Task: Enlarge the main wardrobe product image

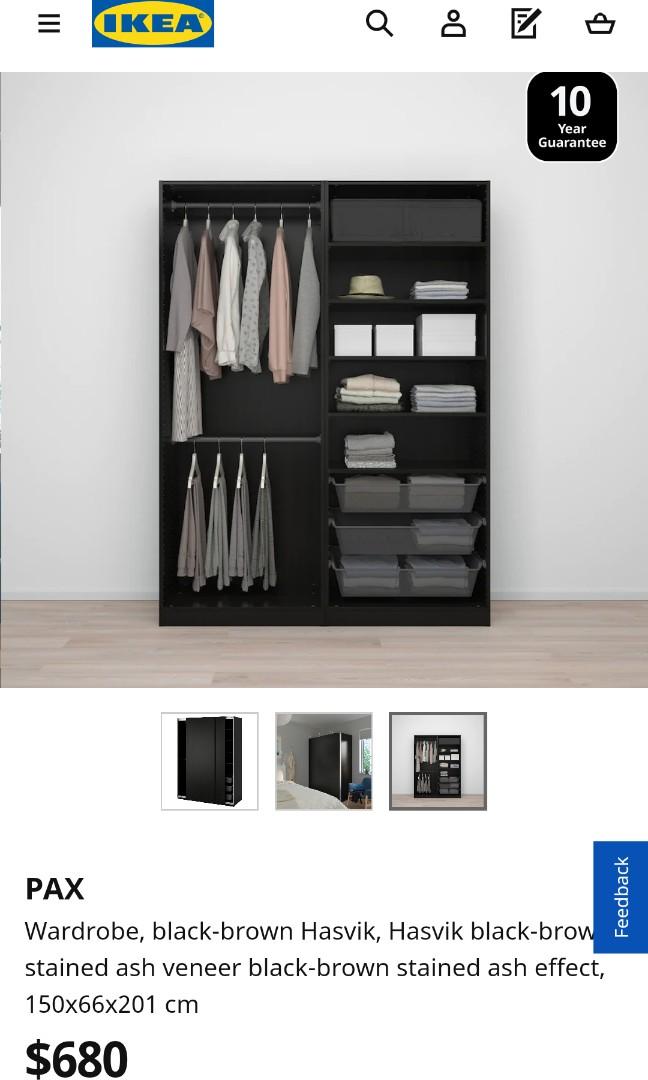Action: click(x=324, y=400)
